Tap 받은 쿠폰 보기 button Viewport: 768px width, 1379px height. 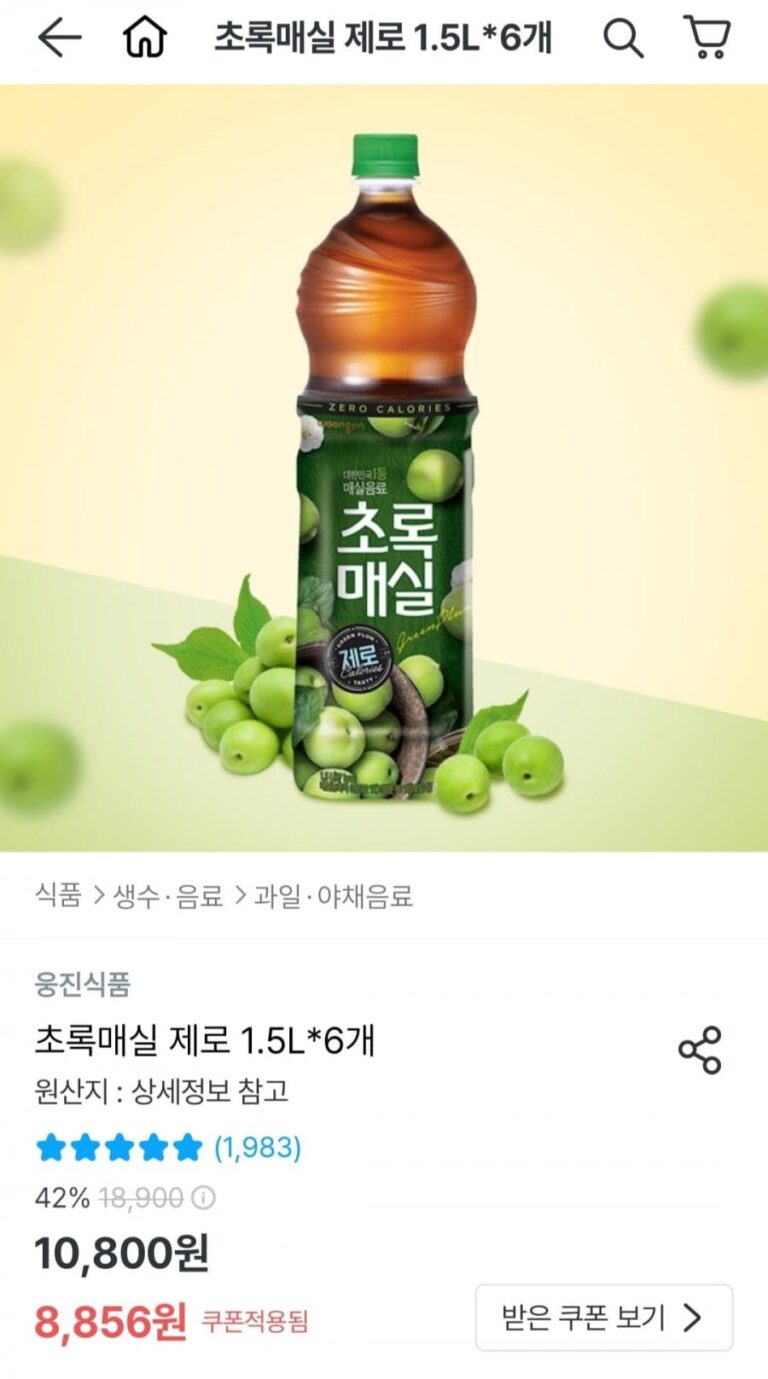pos(603,1317)
